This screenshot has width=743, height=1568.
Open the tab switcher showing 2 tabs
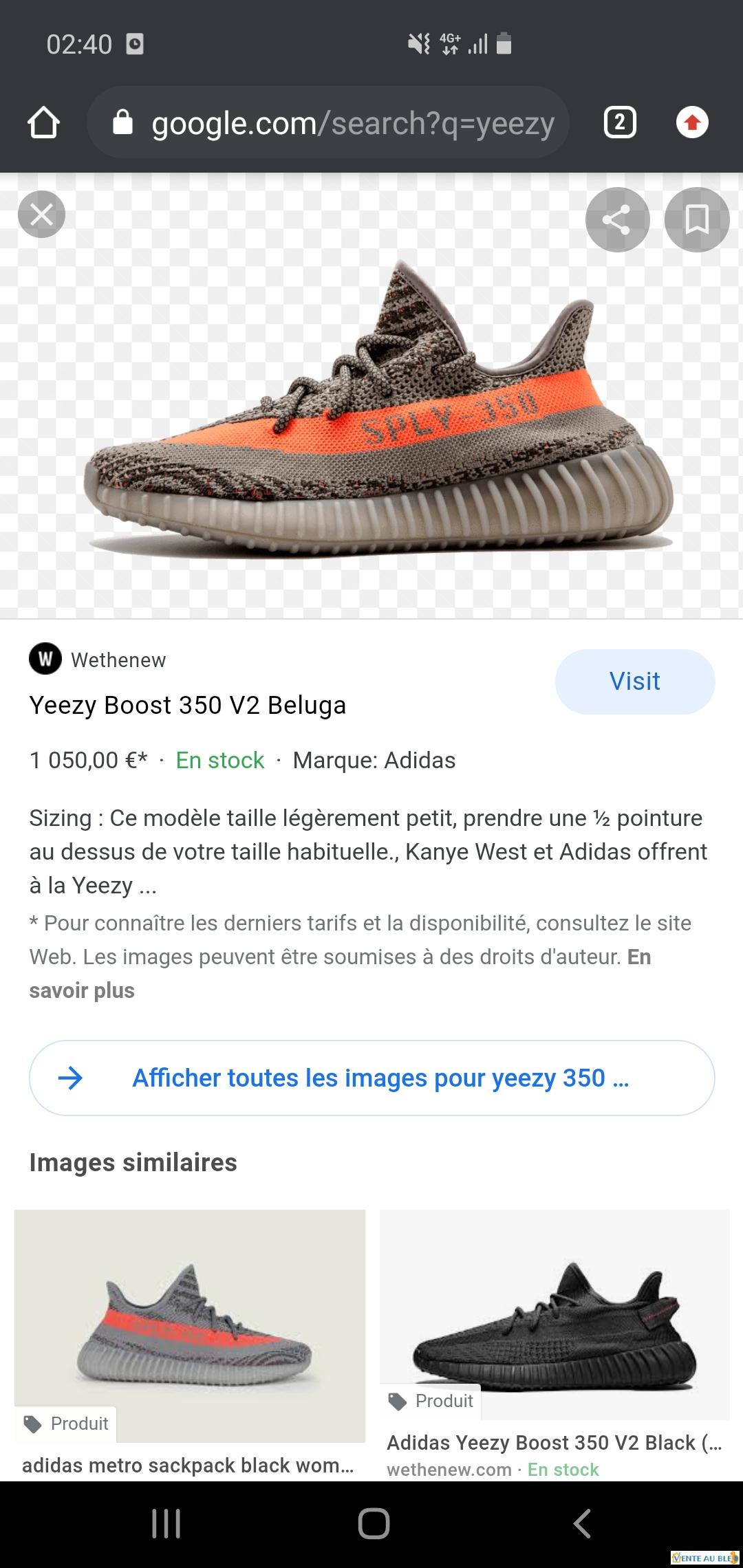[x=619, y=123]
